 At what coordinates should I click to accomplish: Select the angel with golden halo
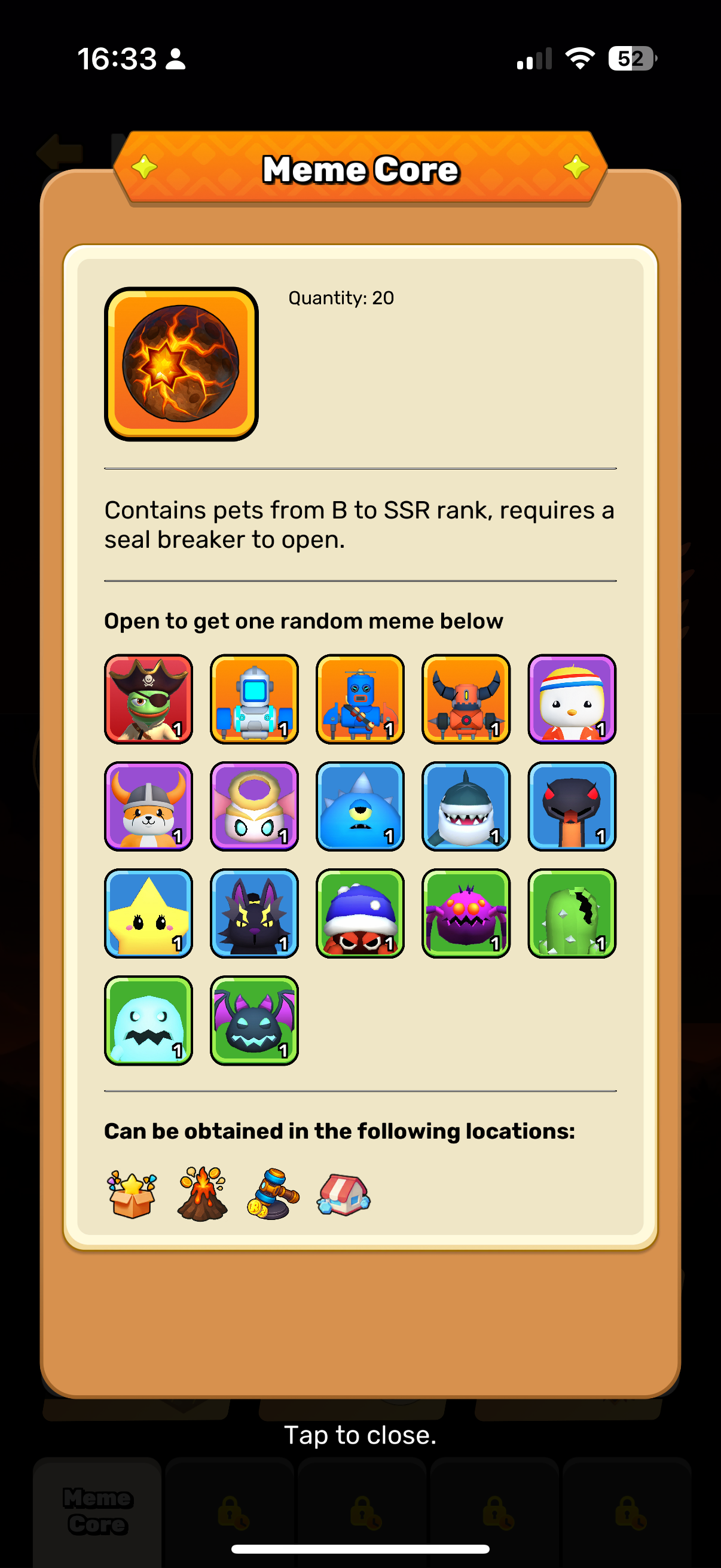[x=254, y=806]
